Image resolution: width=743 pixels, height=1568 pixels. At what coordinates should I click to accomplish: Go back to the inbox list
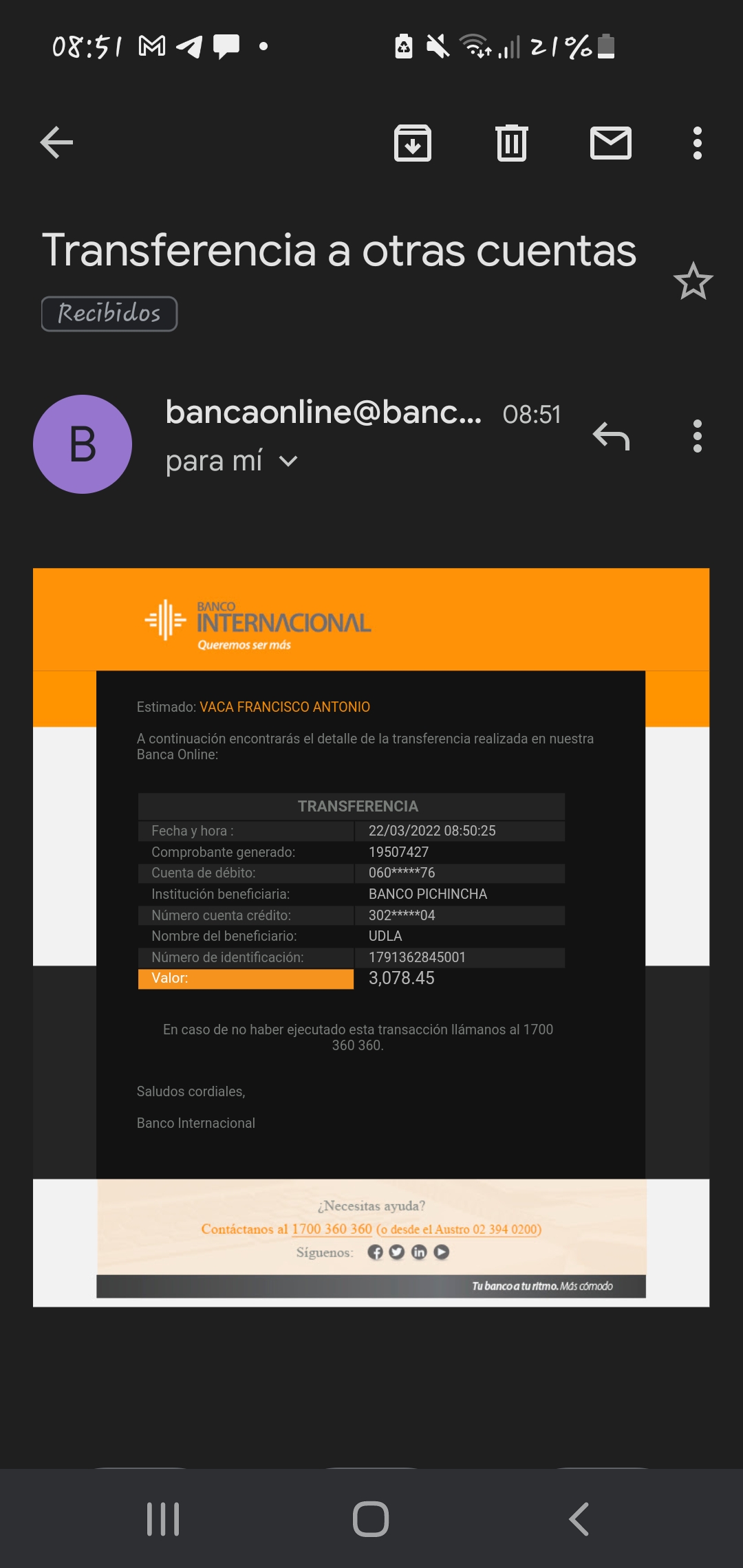click(x=56, y=143)
